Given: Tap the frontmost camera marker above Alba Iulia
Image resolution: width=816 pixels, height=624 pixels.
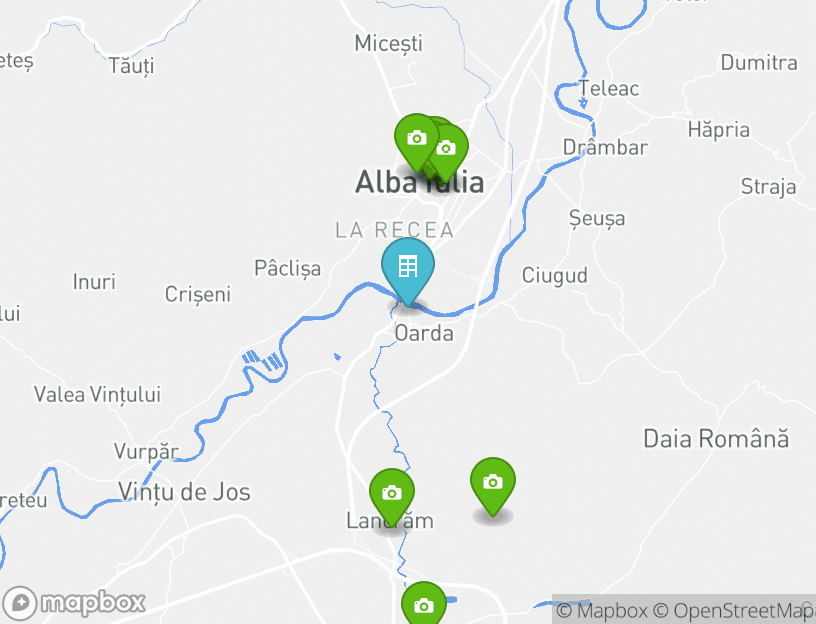Looking at the screenshot, I should (x=417, y=139).
